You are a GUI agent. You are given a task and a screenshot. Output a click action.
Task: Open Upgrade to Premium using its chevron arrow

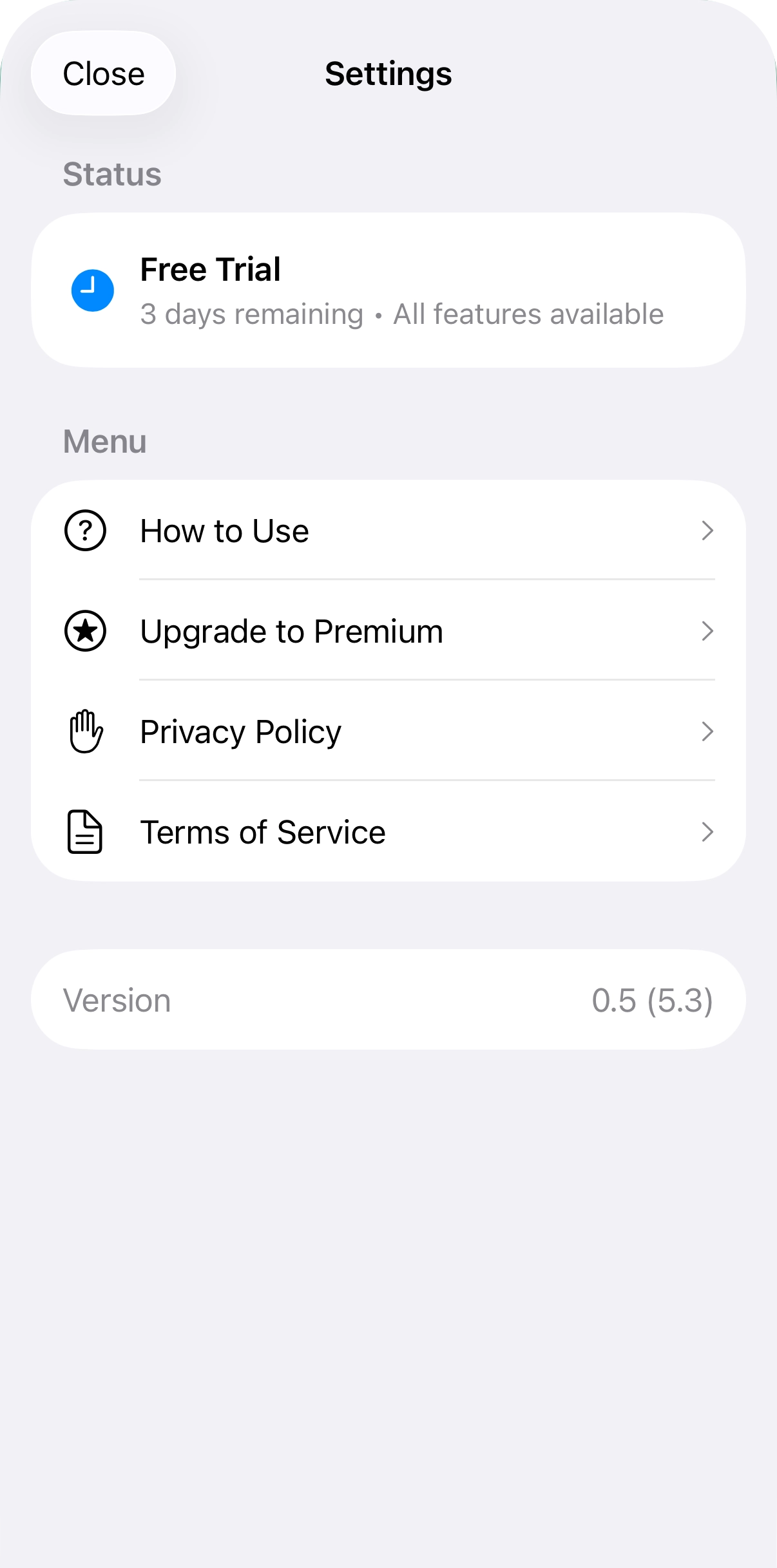pos(707,631)
